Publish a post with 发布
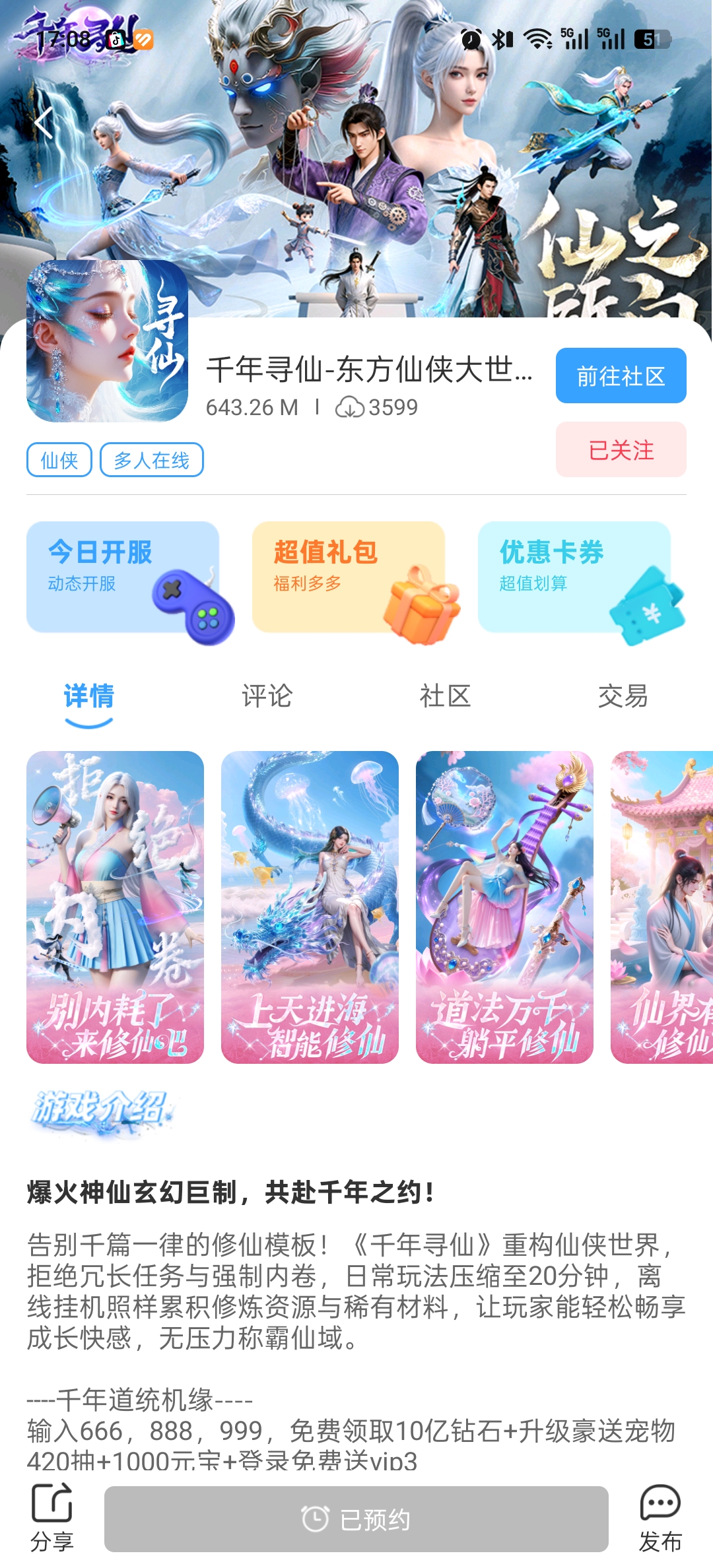713x1568 pixels. 660,1517
